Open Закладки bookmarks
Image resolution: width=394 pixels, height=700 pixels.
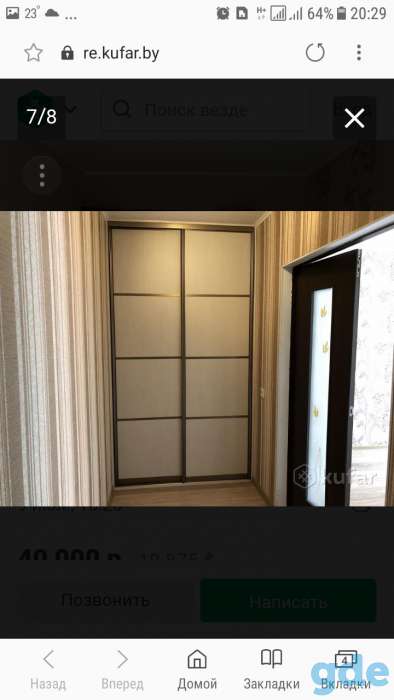click(271, 669)
